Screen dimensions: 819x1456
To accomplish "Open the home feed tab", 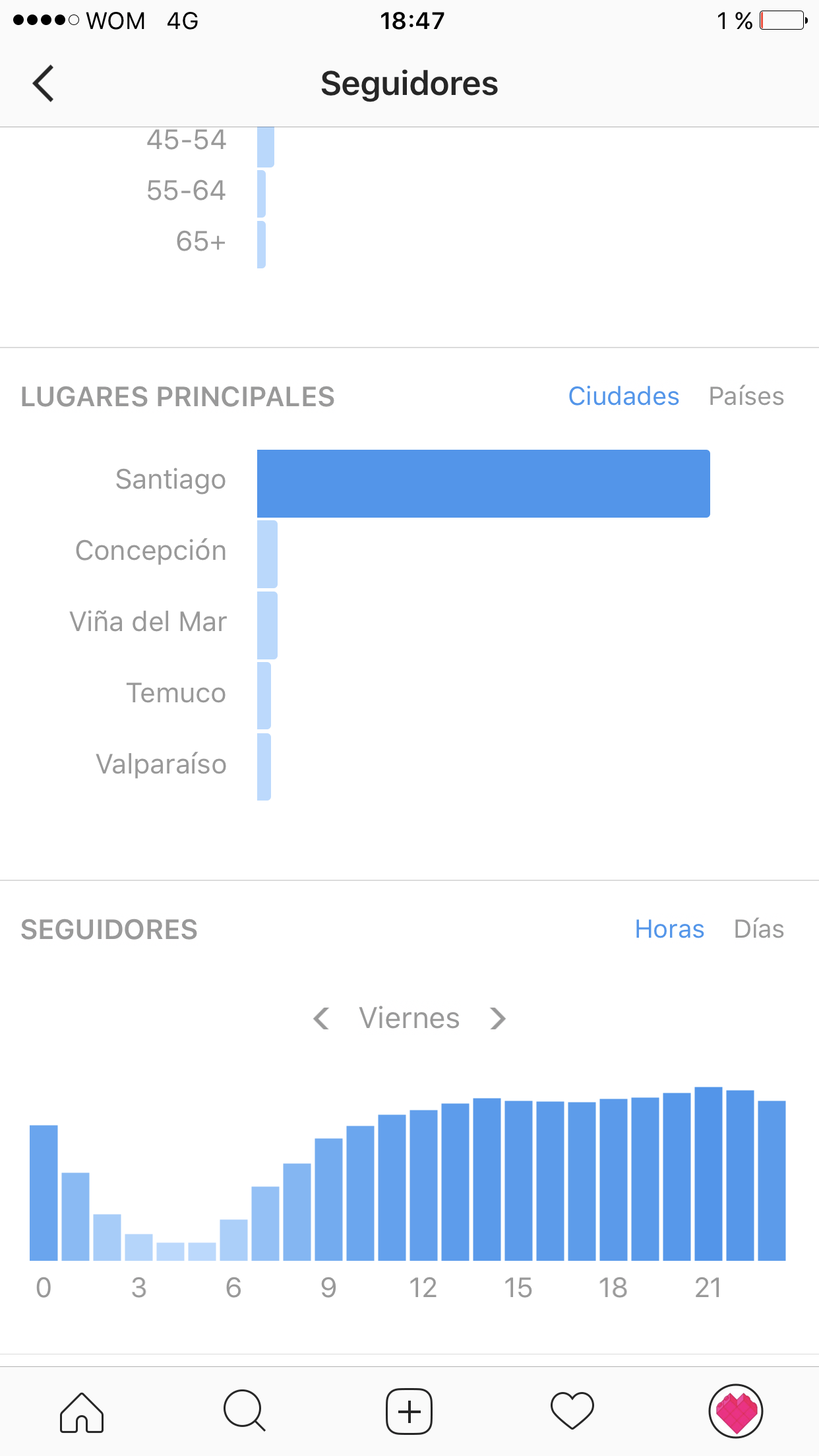I will click(82, 1412).
